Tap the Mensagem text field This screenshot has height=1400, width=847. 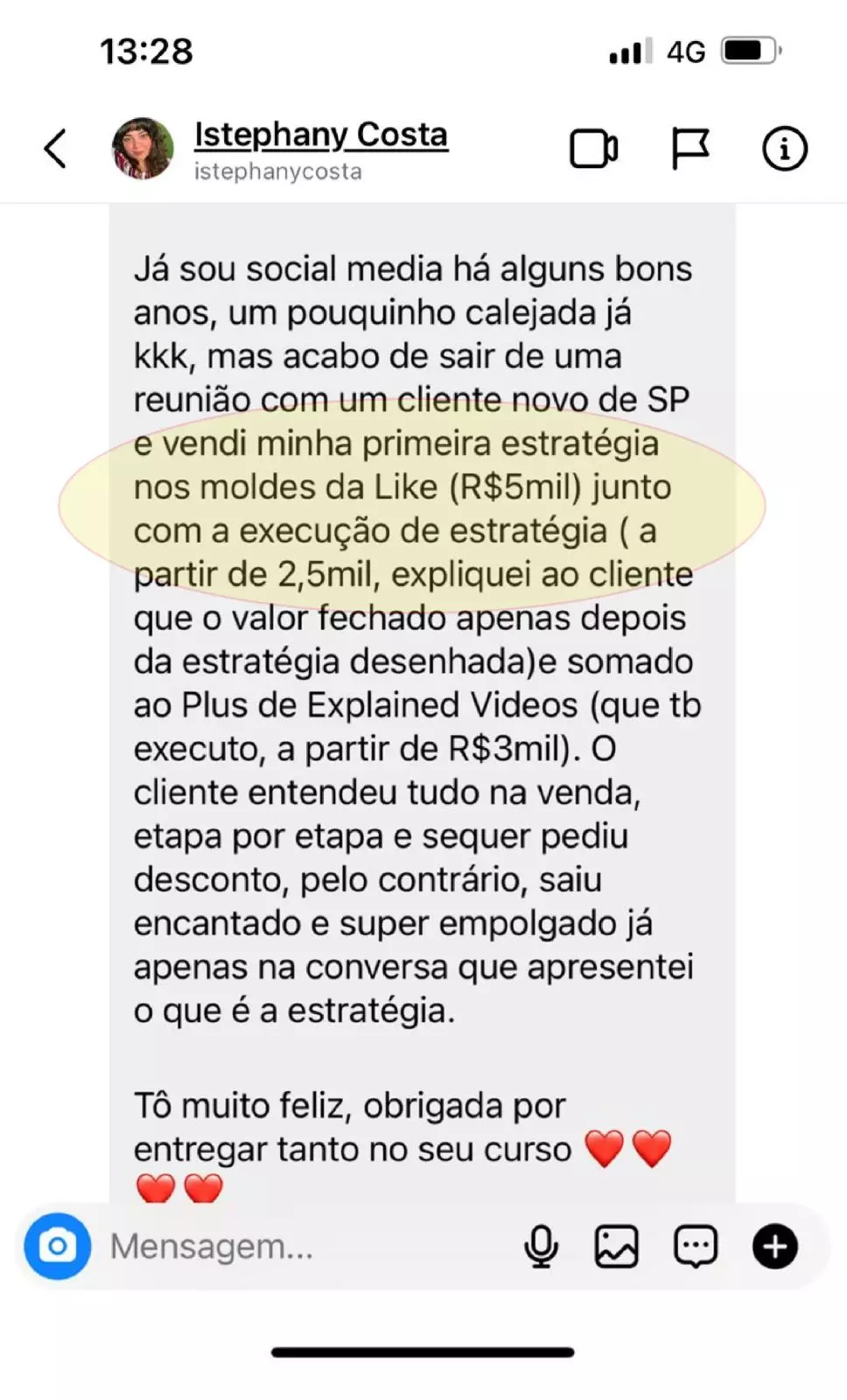point(306,1246)
